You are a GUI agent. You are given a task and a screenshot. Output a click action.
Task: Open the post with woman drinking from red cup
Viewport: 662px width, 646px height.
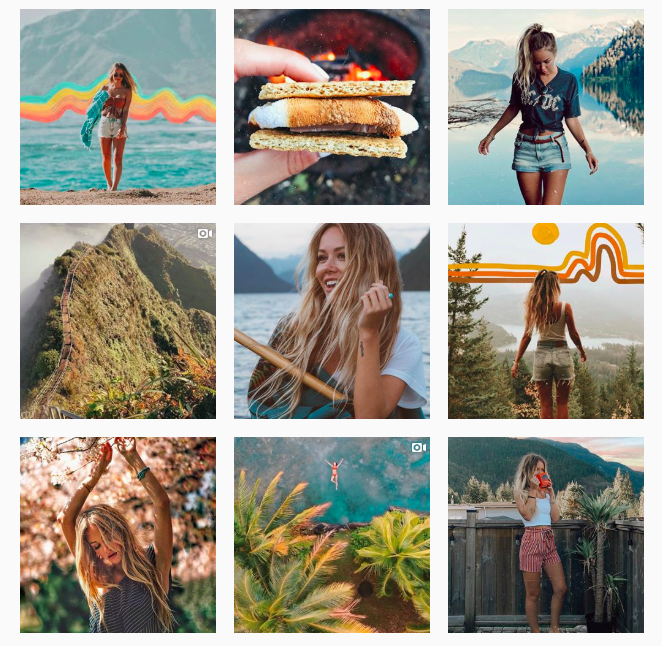[545, 534]
